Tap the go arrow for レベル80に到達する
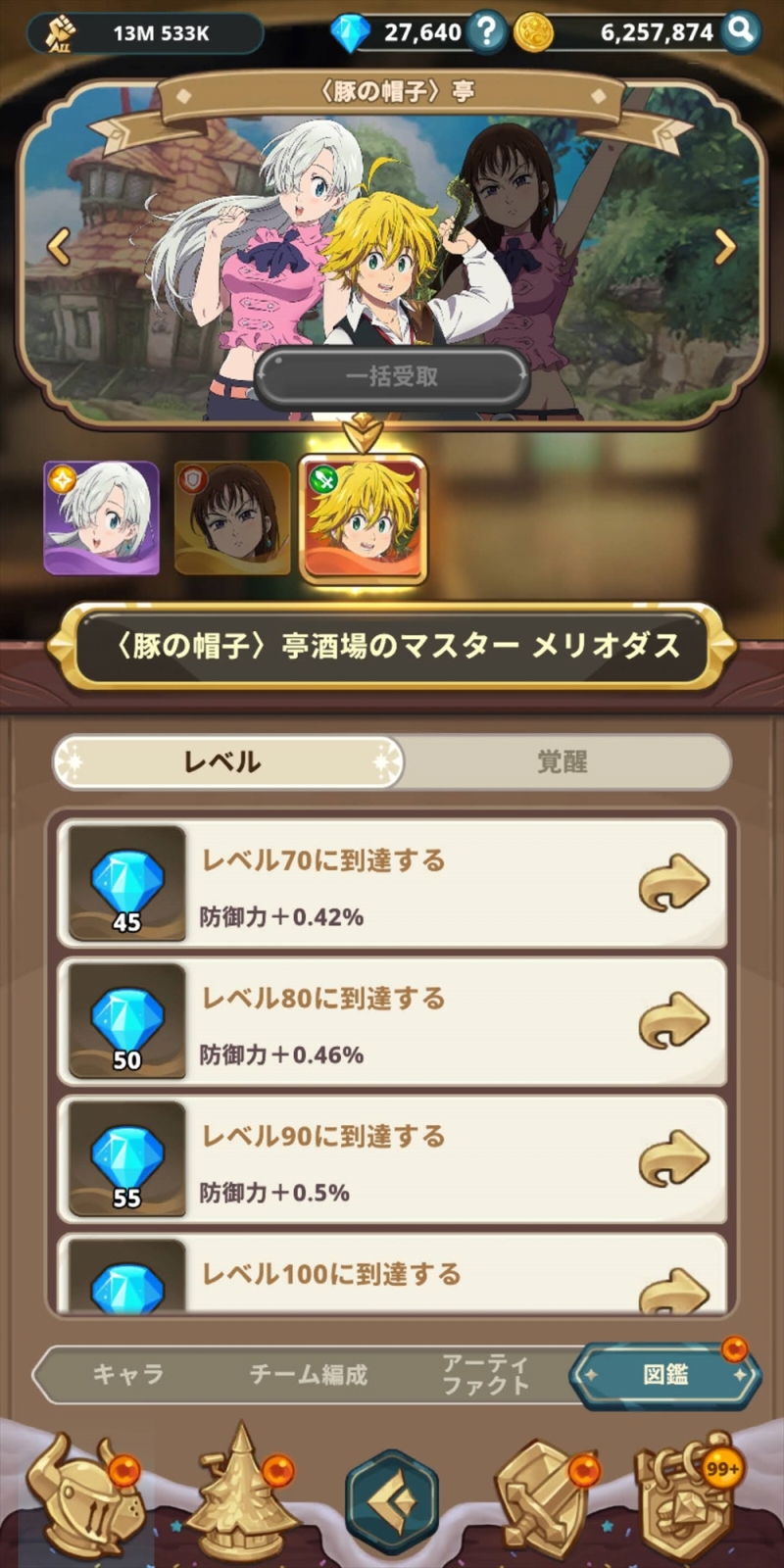Image resolution: width=784 pixels, height=1568 pixels. (x=673, y=1021)
